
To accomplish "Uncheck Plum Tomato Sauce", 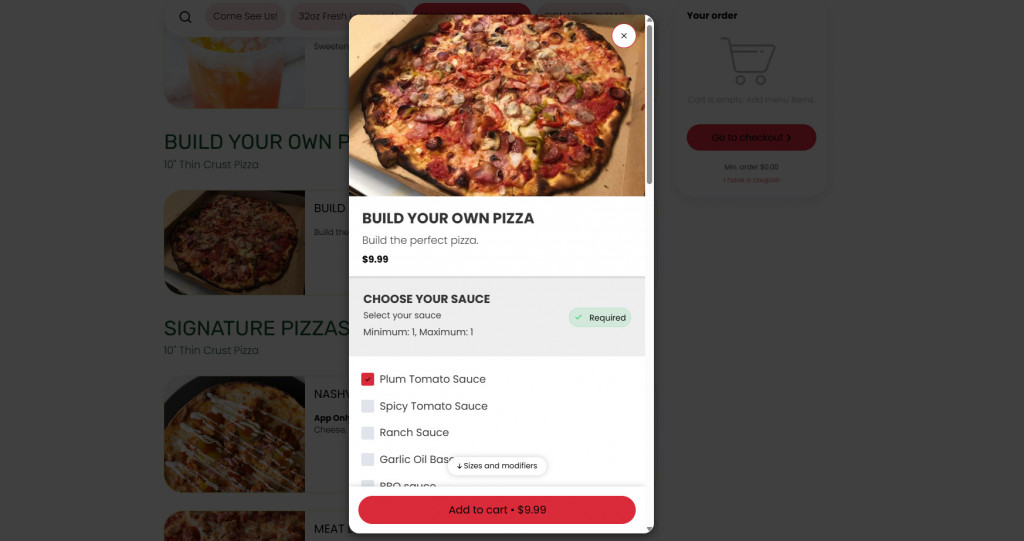I will point(368,379).
